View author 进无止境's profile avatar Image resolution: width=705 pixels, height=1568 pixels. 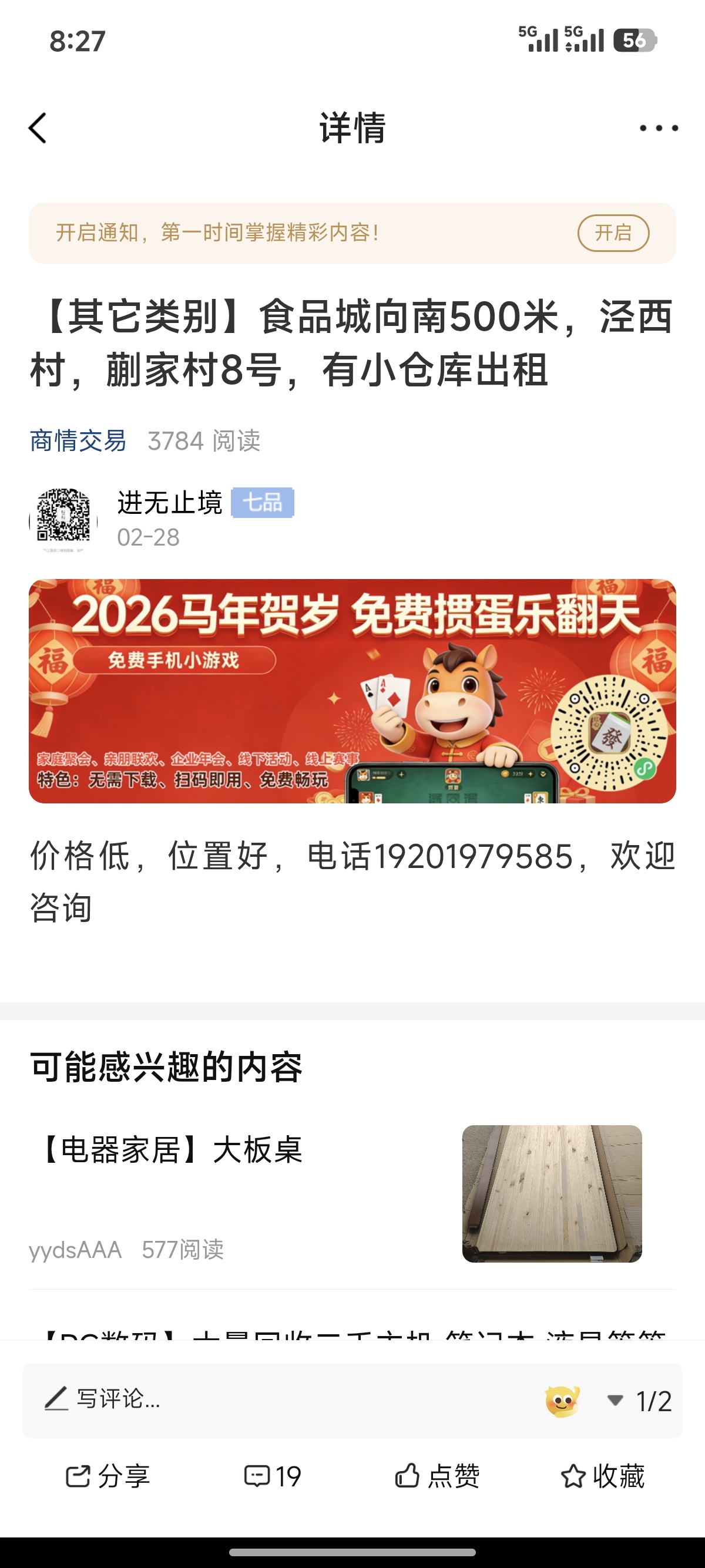pyautogui.click(x=63, y=520)
